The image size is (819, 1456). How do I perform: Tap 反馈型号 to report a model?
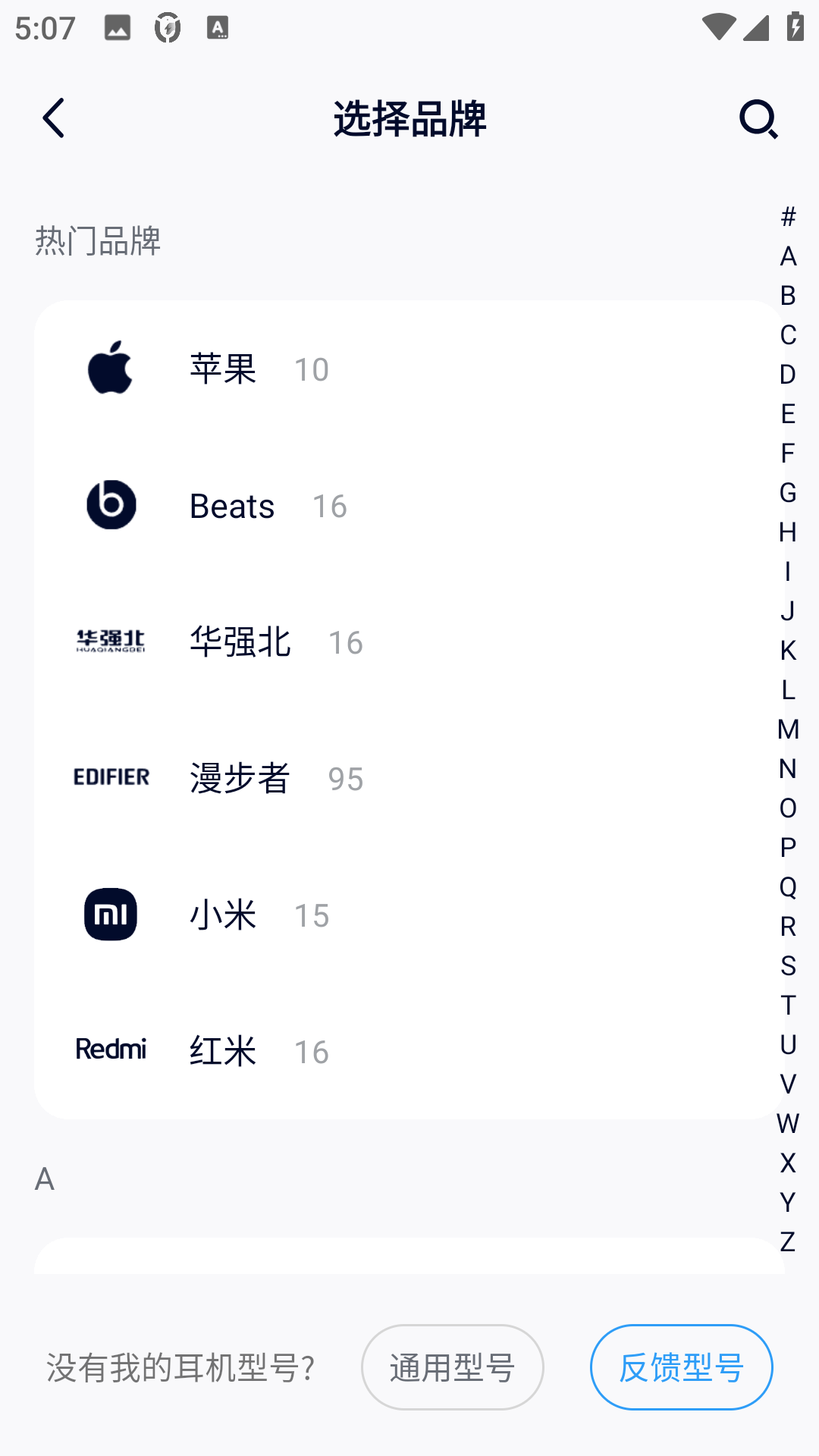pos(681,1367)
